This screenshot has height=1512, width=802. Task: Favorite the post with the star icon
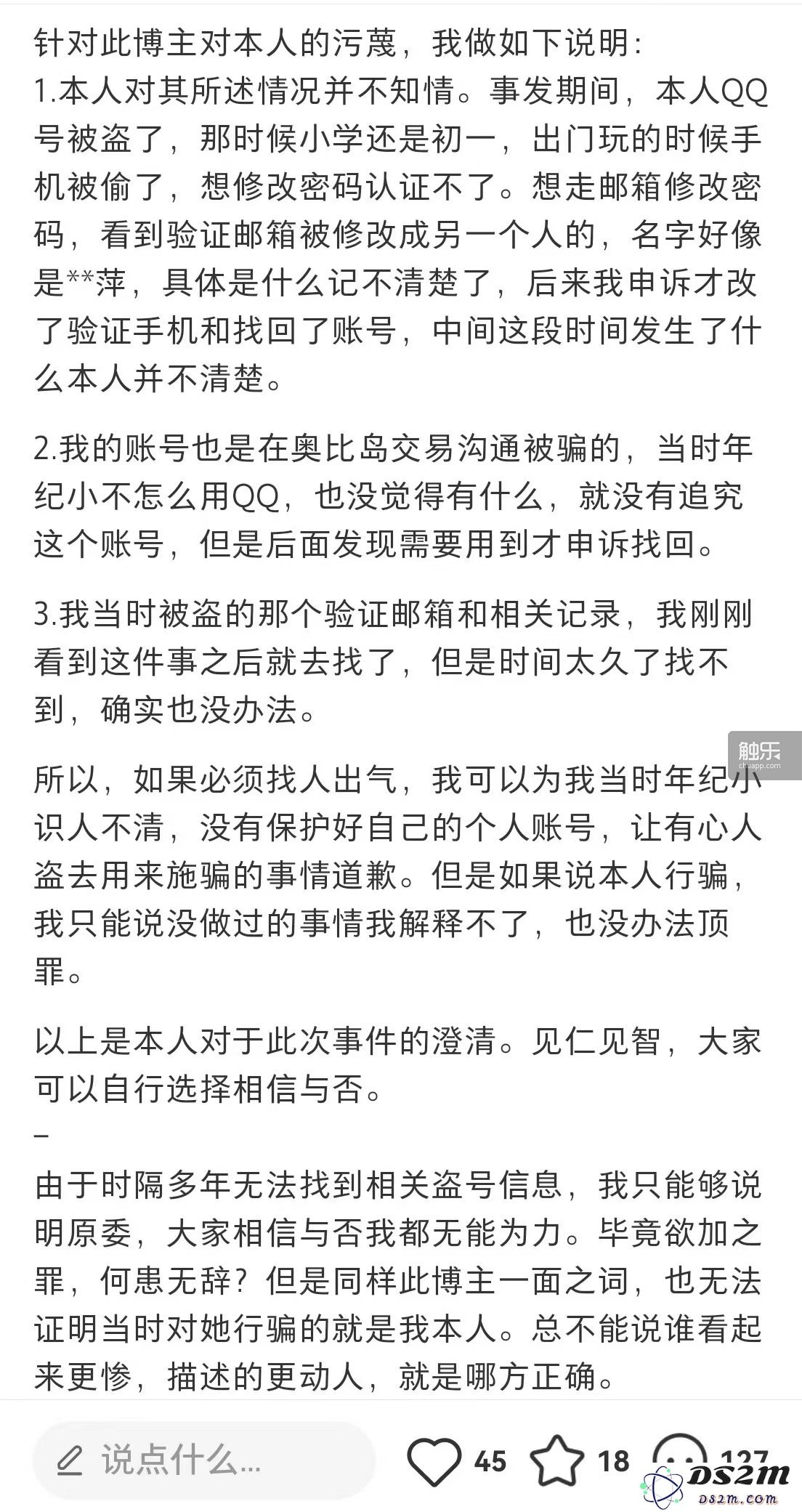(557, 1460)
